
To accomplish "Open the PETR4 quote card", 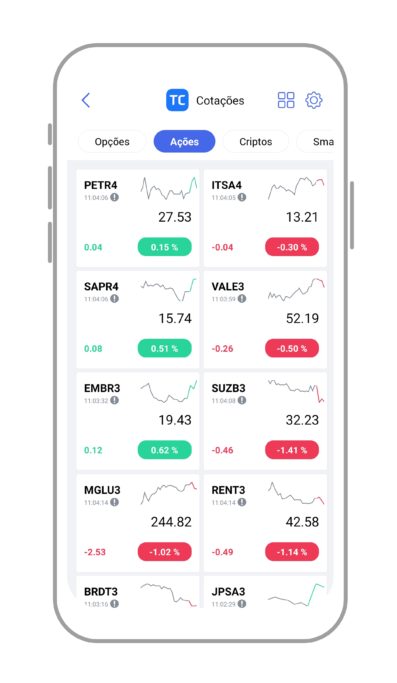I will [x=138, y=218].
